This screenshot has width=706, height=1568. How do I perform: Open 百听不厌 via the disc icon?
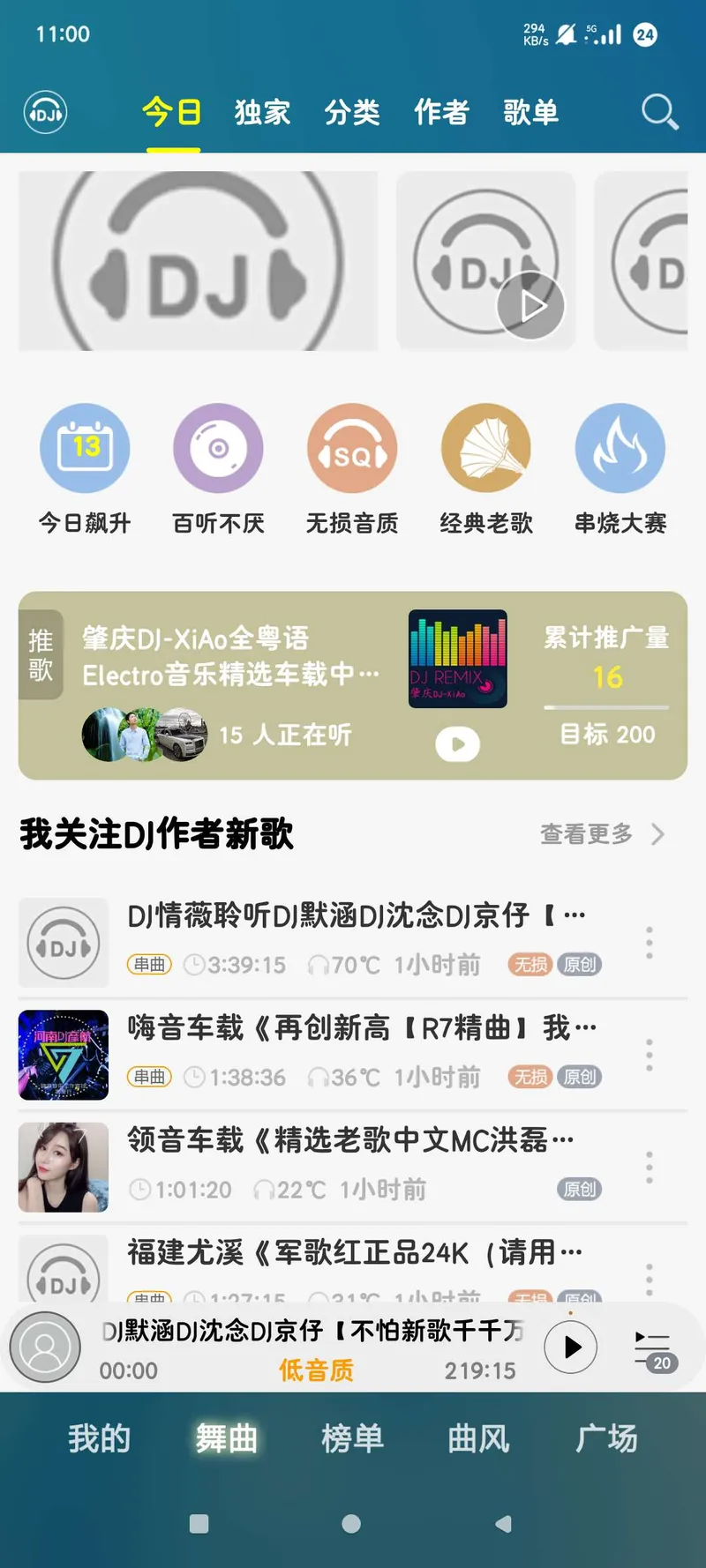coord(219,447)
